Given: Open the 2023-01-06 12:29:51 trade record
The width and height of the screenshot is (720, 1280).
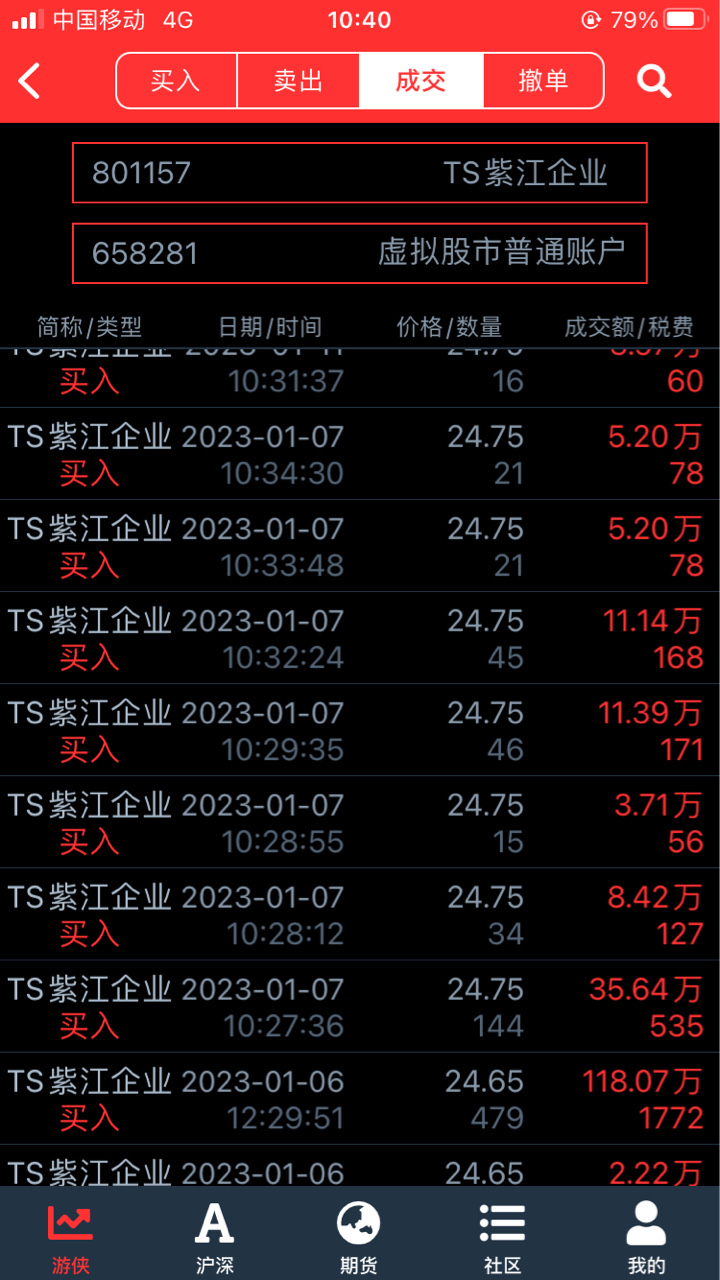Looking at the screenshot, I should [360, 1098].
